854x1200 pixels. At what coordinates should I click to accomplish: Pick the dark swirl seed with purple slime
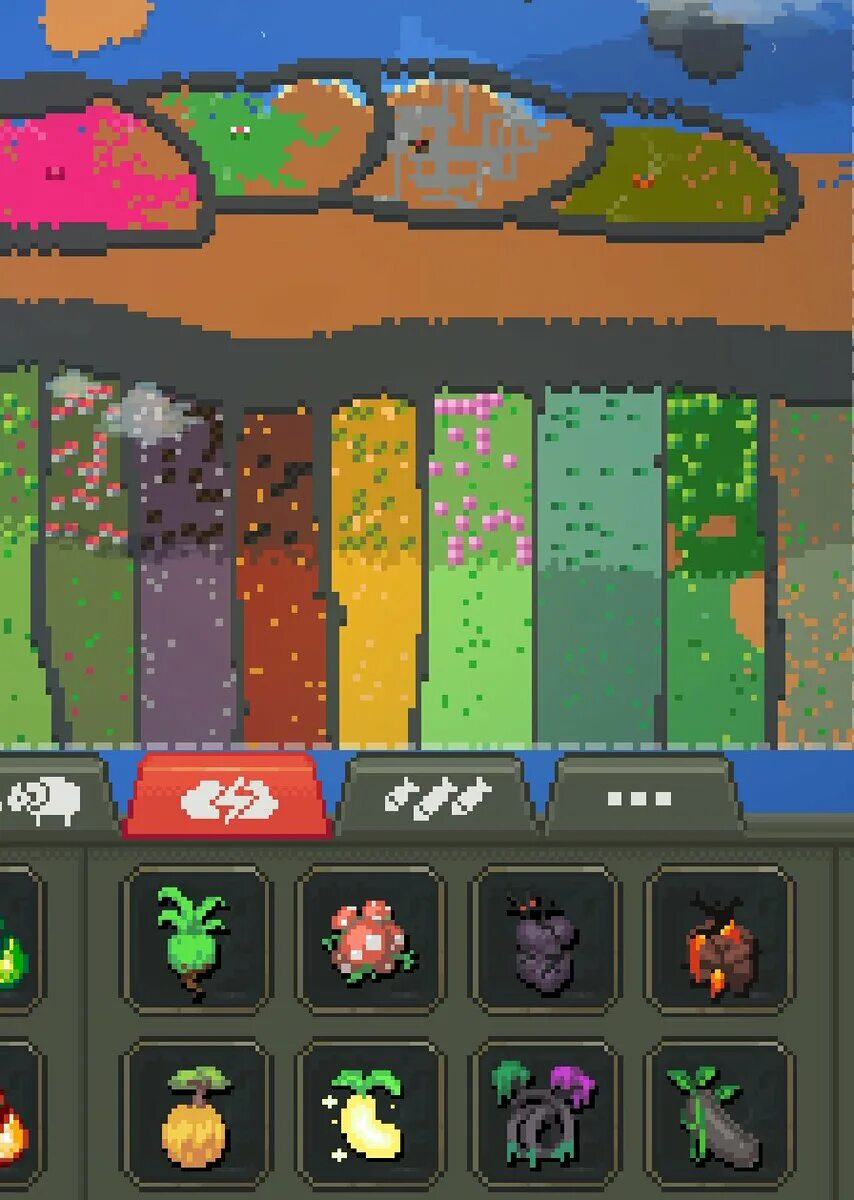[x=544, y=1115]
